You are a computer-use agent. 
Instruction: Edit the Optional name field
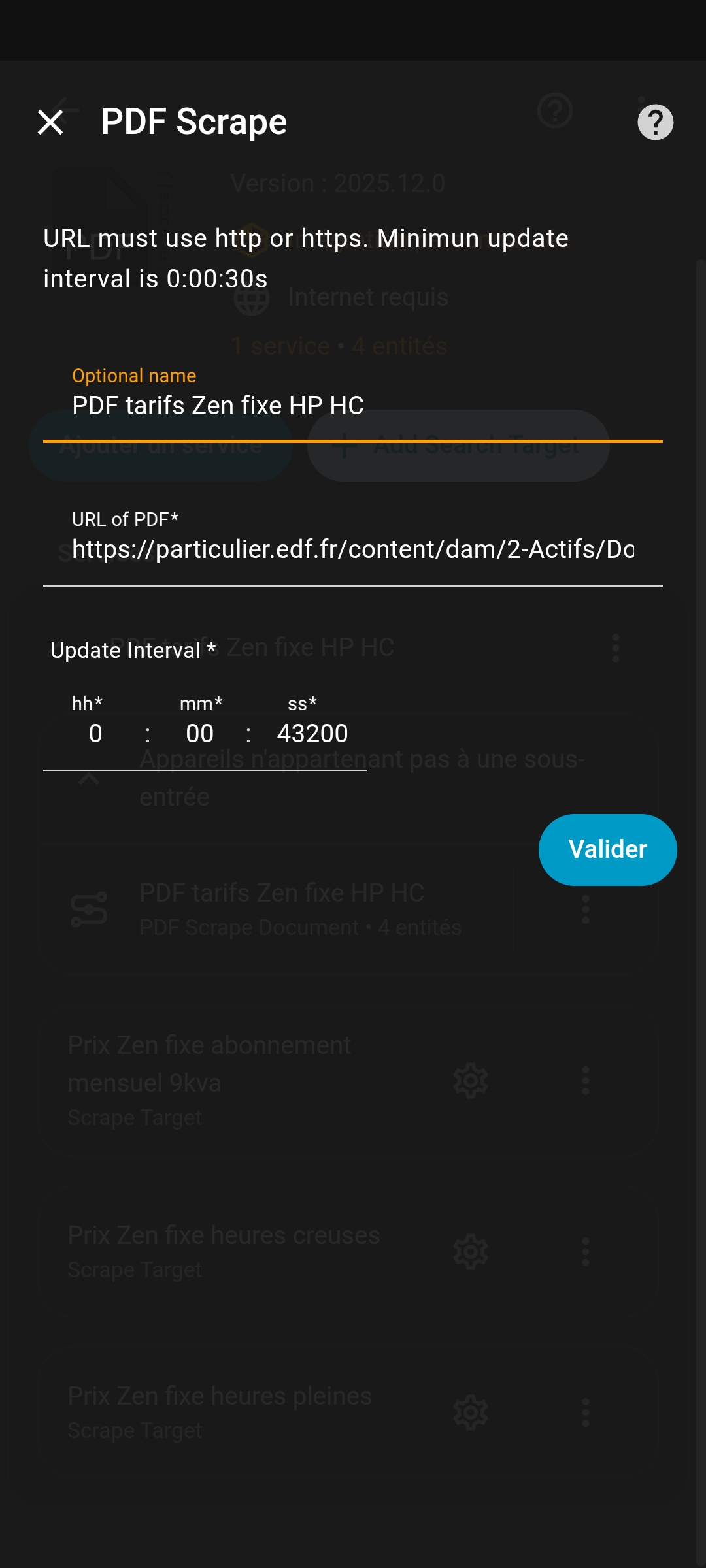(x=352, y=406)
